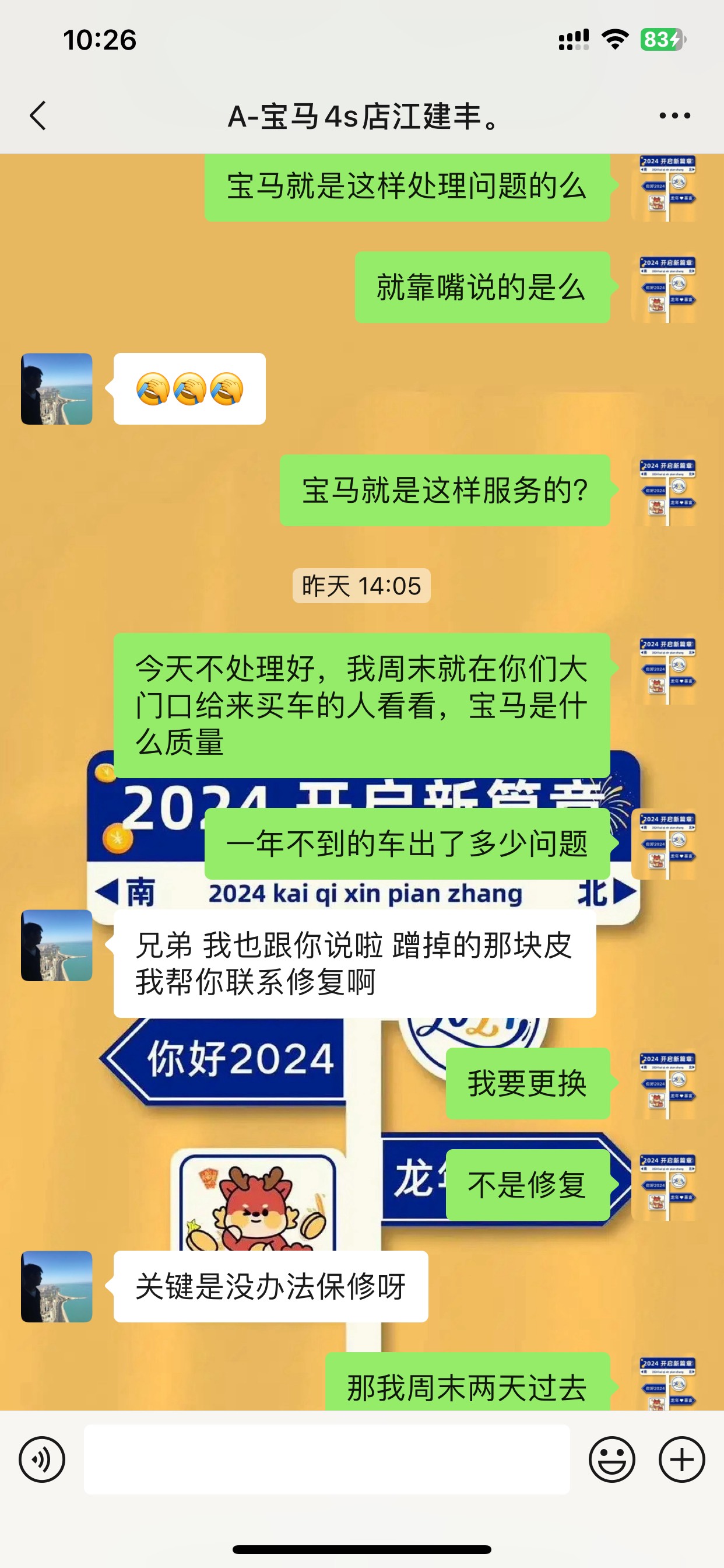Focus the message text field
Image resolution: width=724 pixels, height=1568 pixels.
pos(326,1459)
